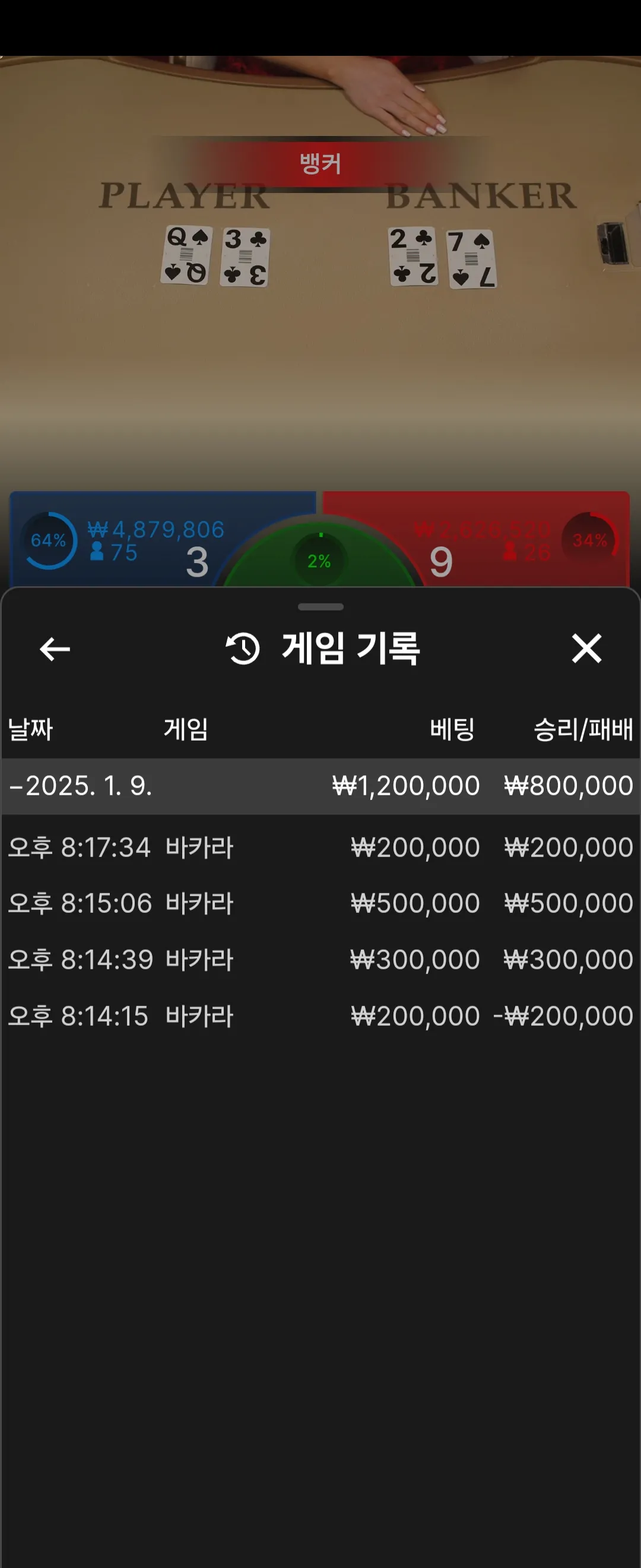Open the 오후 8:17:34 바카라 record

tap(320, 848)
